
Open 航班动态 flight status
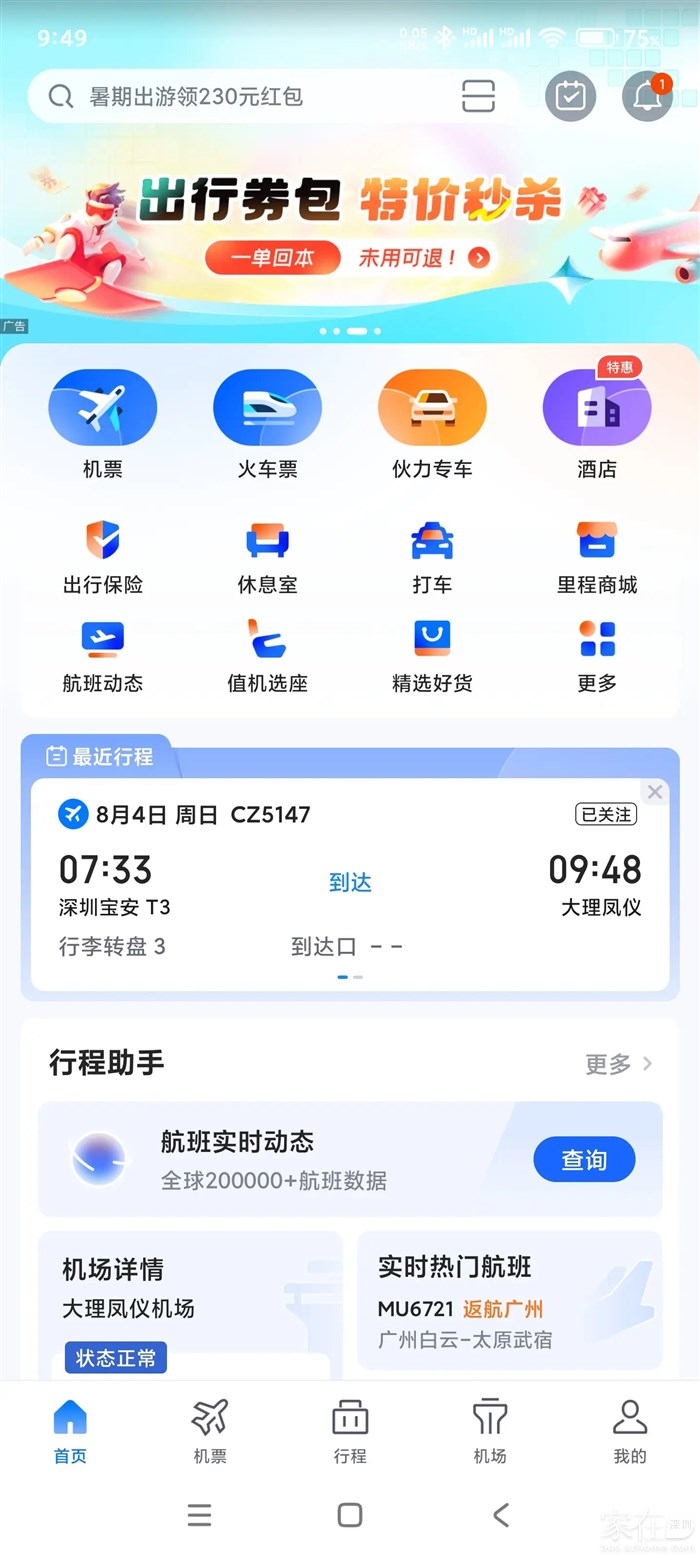pos(103,657)
